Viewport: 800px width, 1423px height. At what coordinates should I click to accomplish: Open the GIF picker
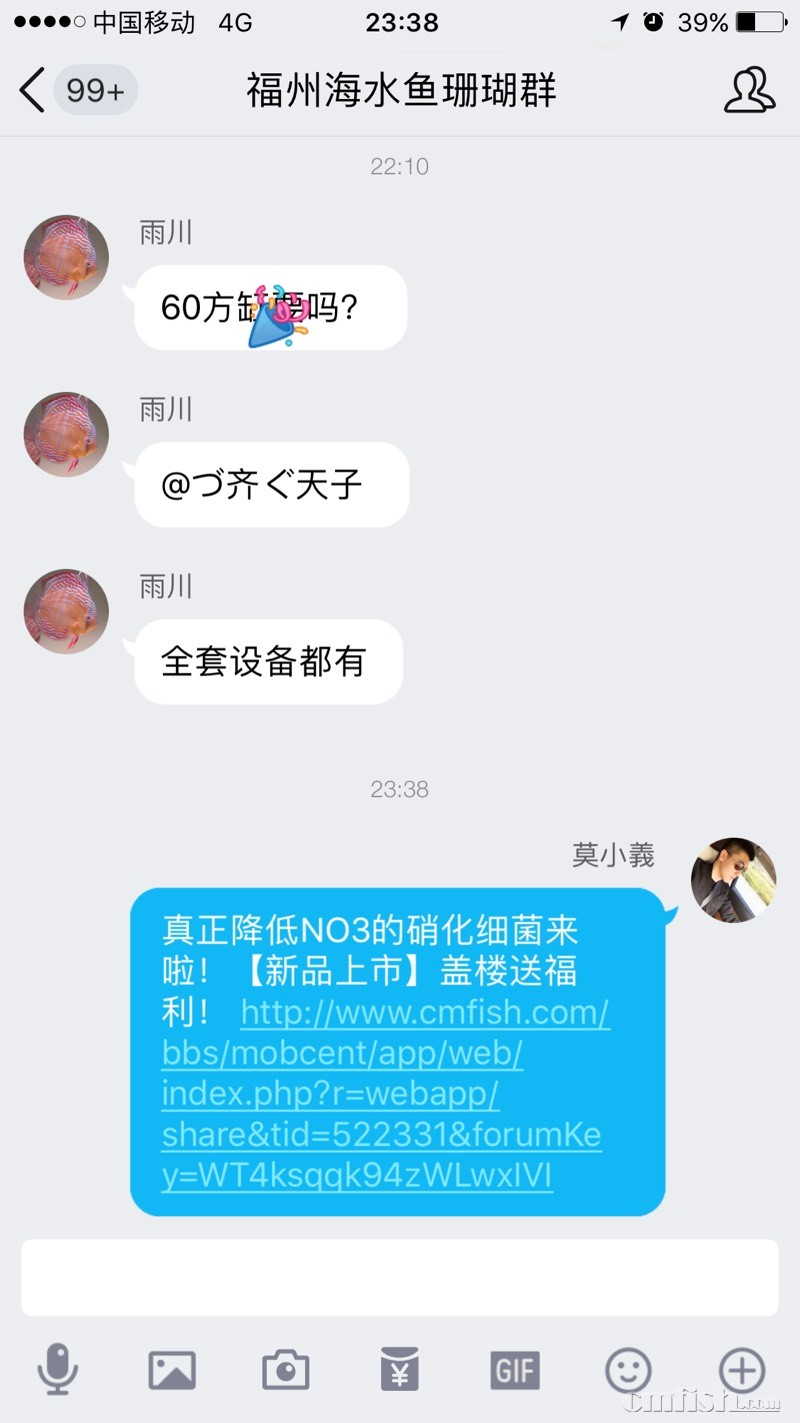click(514, 1369)
